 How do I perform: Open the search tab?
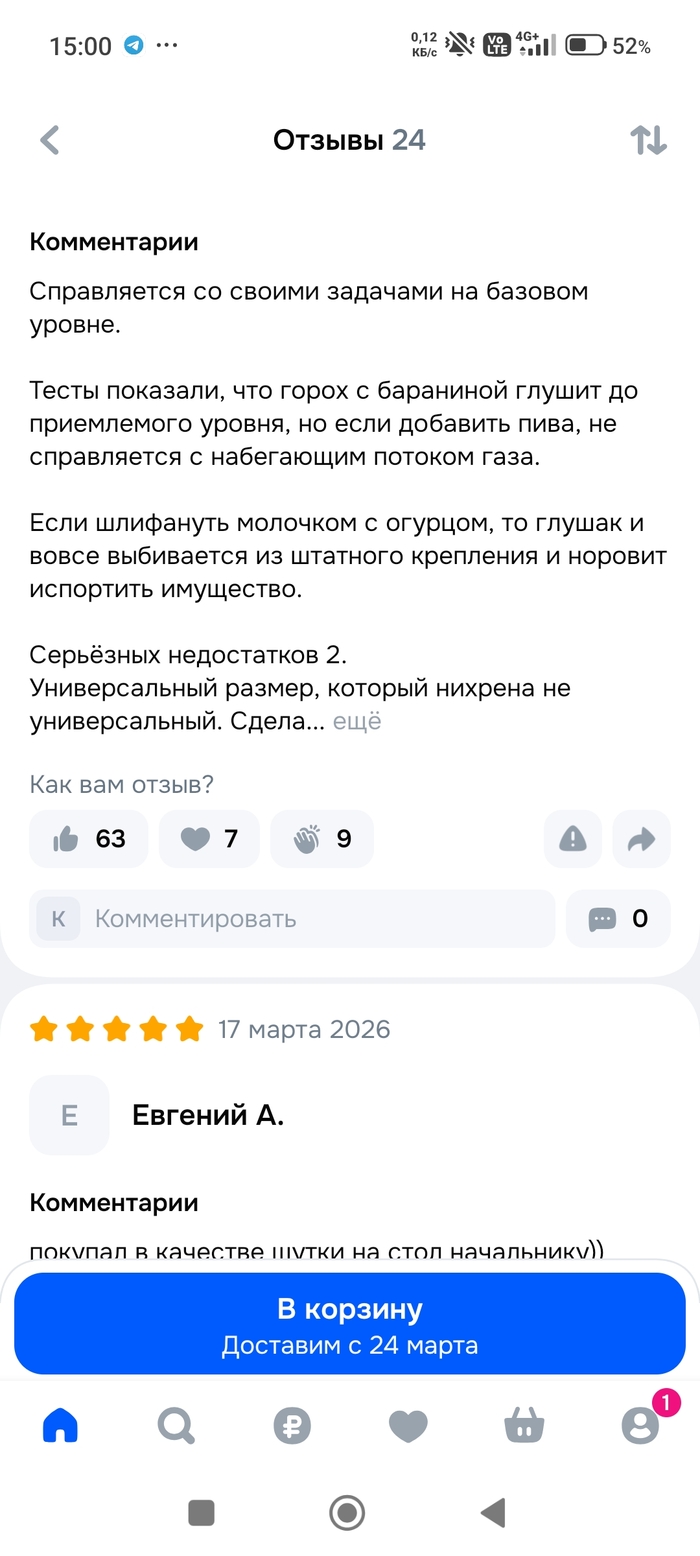tap(176, 1426)
